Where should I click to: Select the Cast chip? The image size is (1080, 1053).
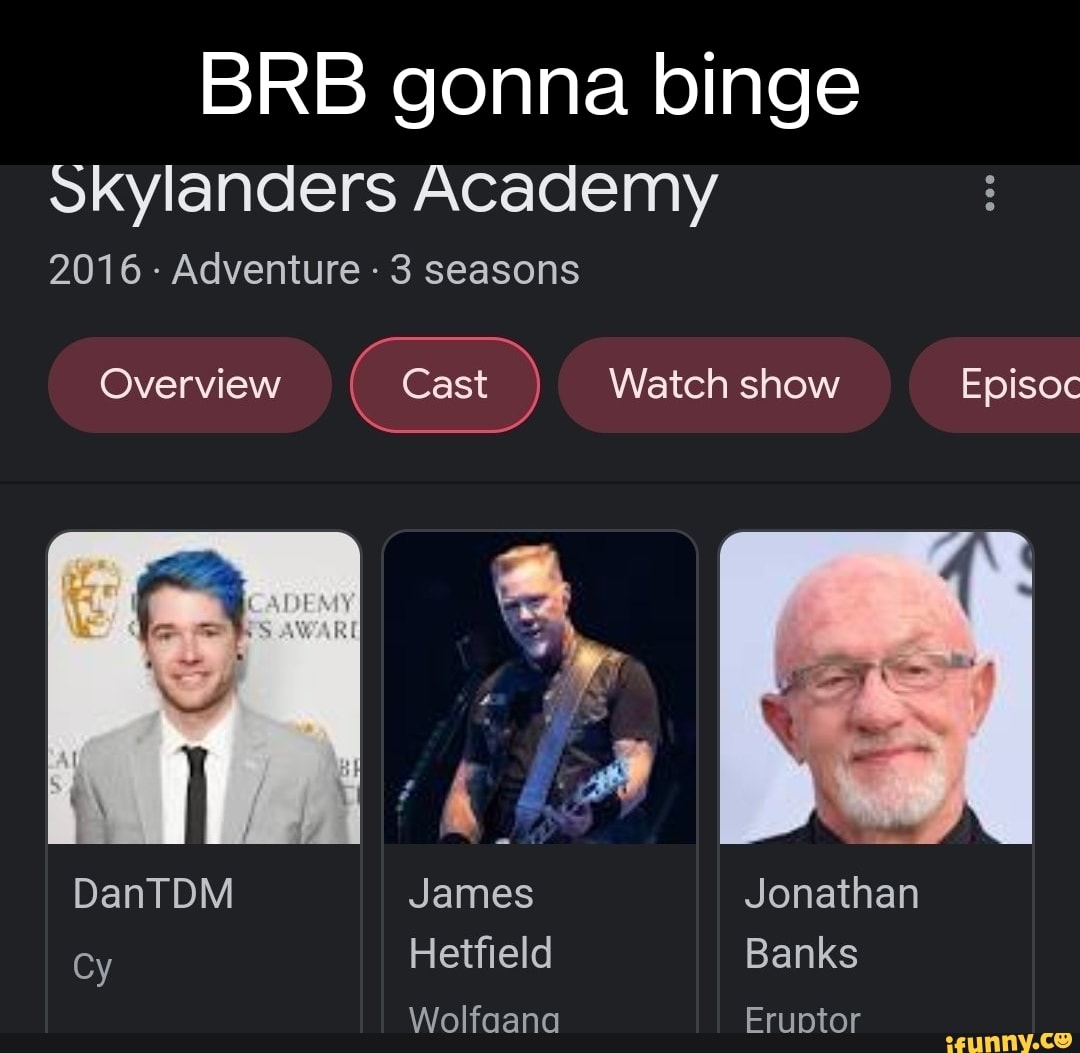pos(444,385)
